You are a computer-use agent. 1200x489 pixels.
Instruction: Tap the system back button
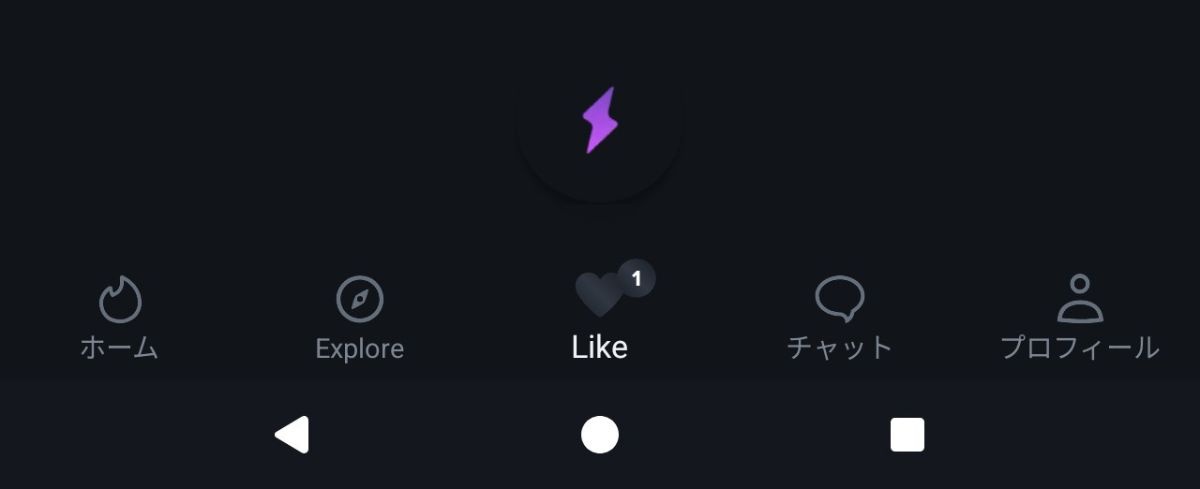(x=292, y=435)
